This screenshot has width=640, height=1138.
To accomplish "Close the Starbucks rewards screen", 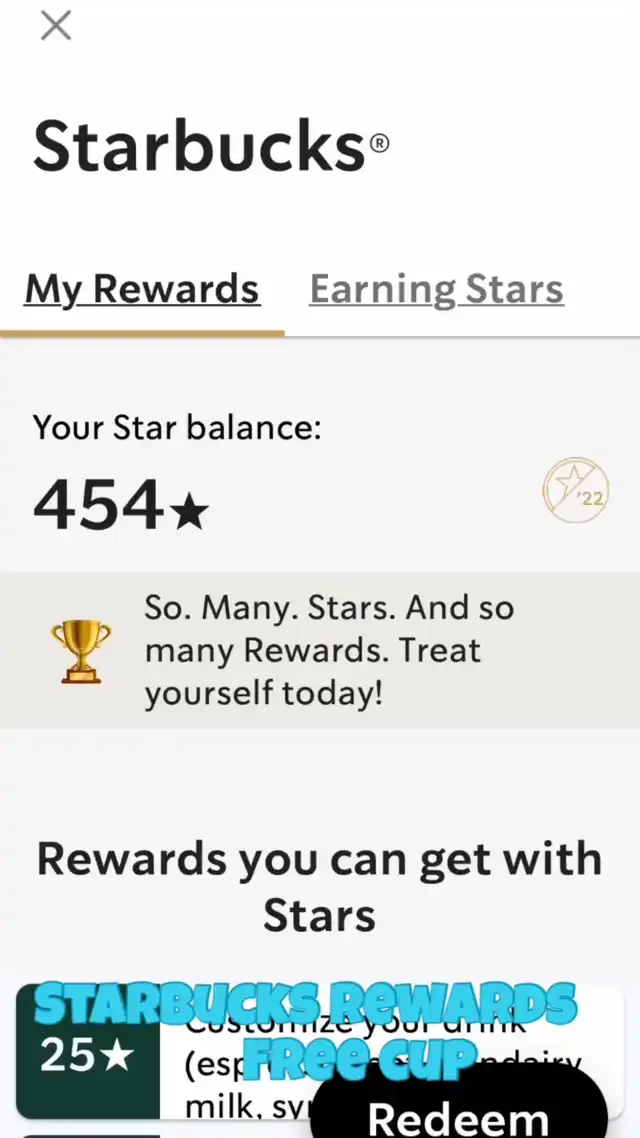I will pyautogui.click(x=56, y=26).
